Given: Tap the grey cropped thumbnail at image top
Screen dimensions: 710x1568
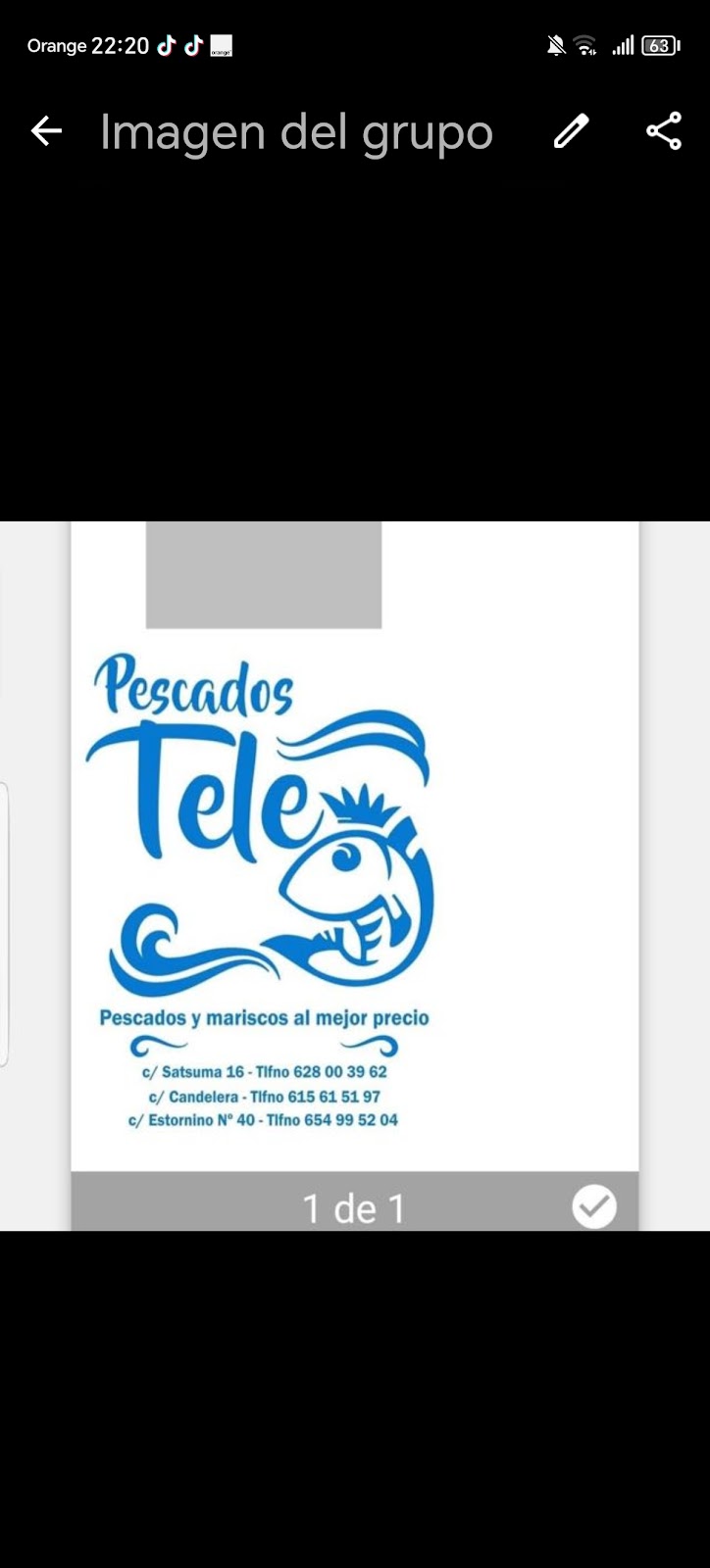Looking at the screenshot, I should click(264, 574).
